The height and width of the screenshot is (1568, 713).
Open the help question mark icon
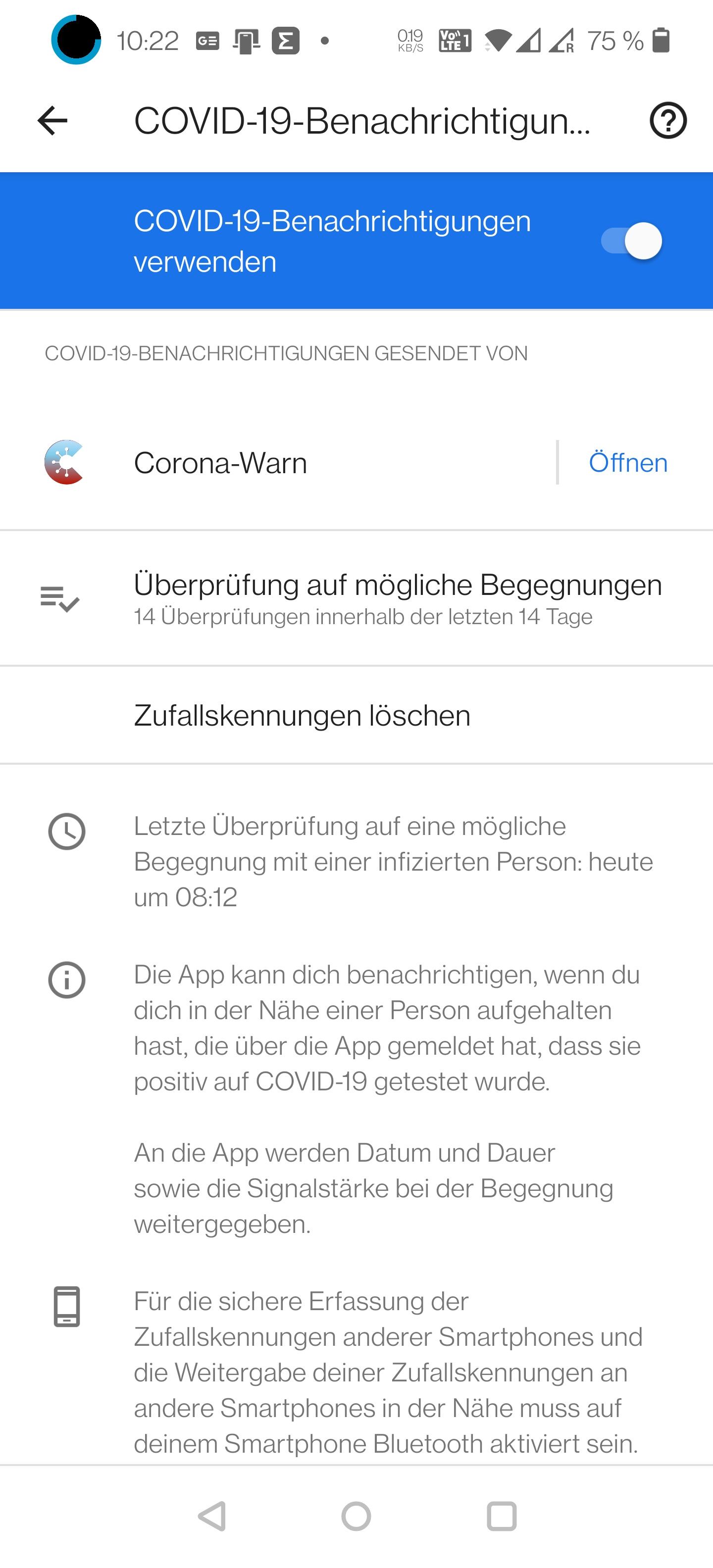pyautogui.click(x=668, y=121)
